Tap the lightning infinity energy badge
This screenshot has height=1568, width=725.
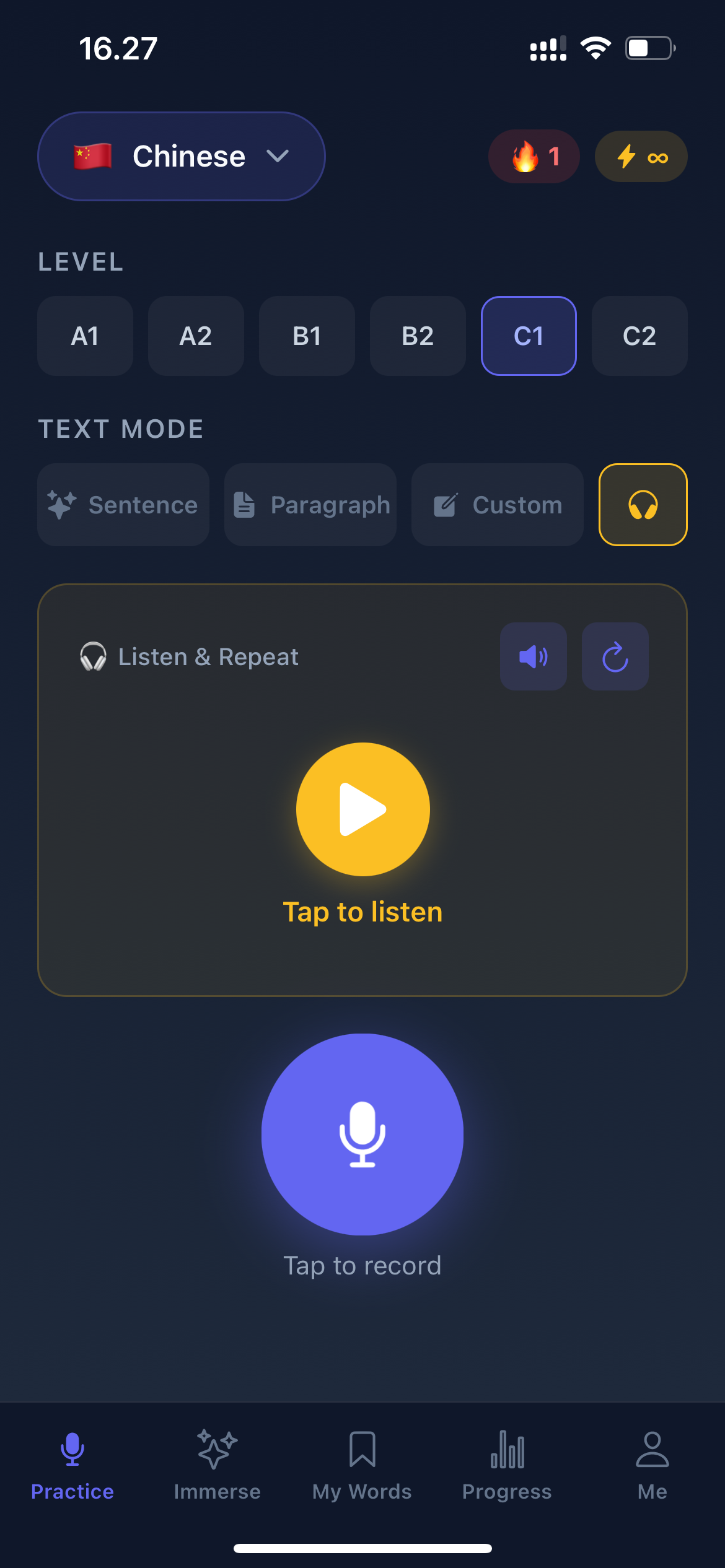641,156
